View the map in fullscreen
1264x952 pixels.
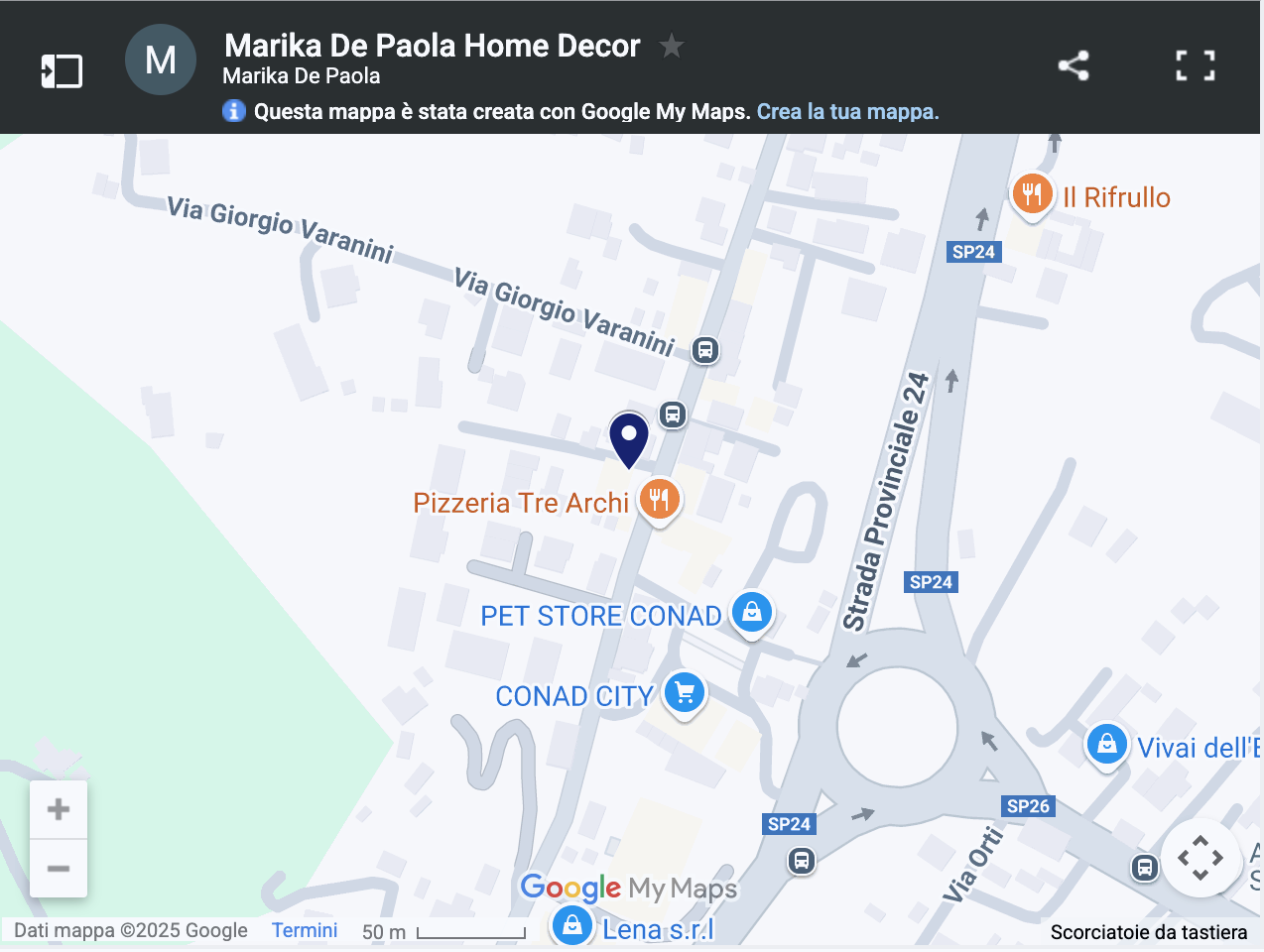tap(1195, 66)
